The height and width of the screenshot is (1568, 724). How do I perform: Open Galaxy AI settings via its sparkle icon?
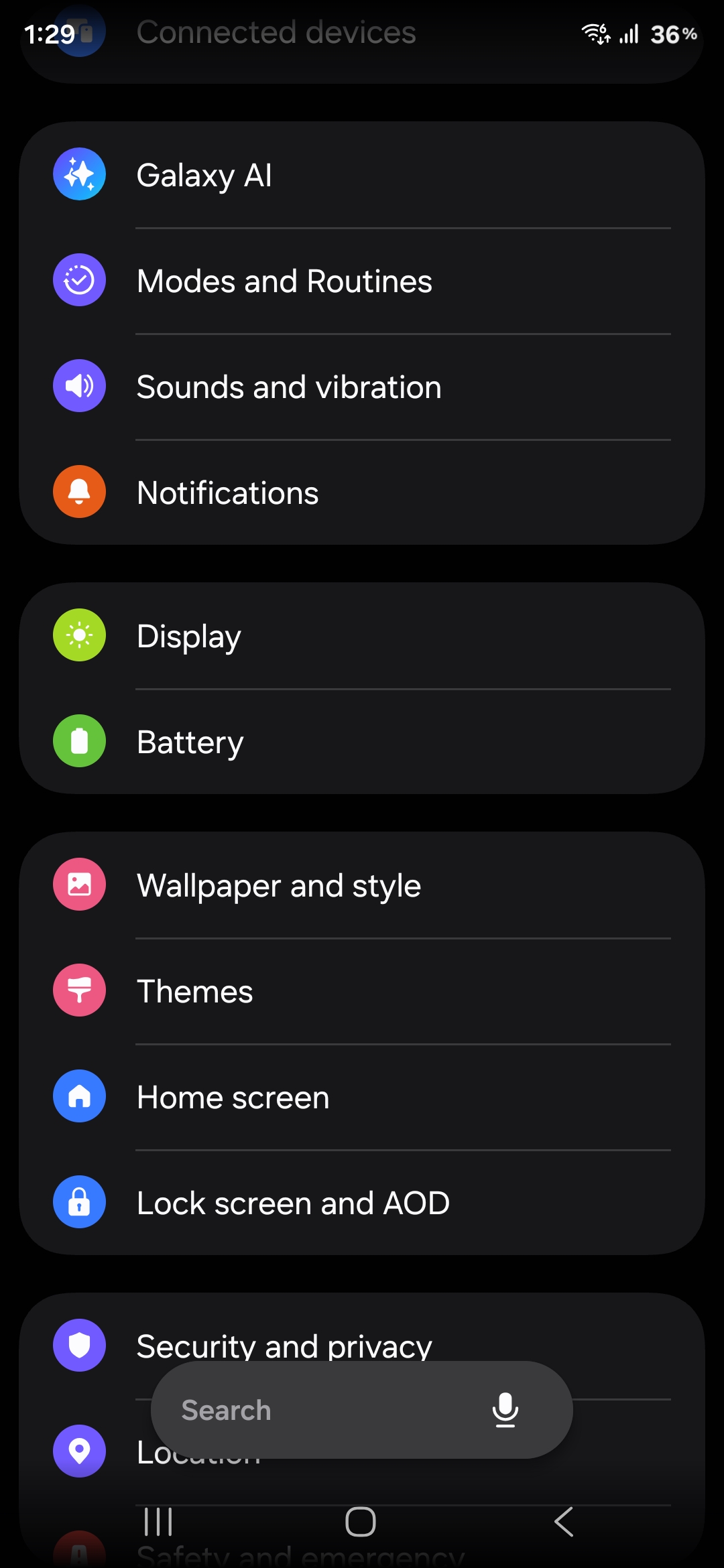pyautogui.click(x=79, y=175)
